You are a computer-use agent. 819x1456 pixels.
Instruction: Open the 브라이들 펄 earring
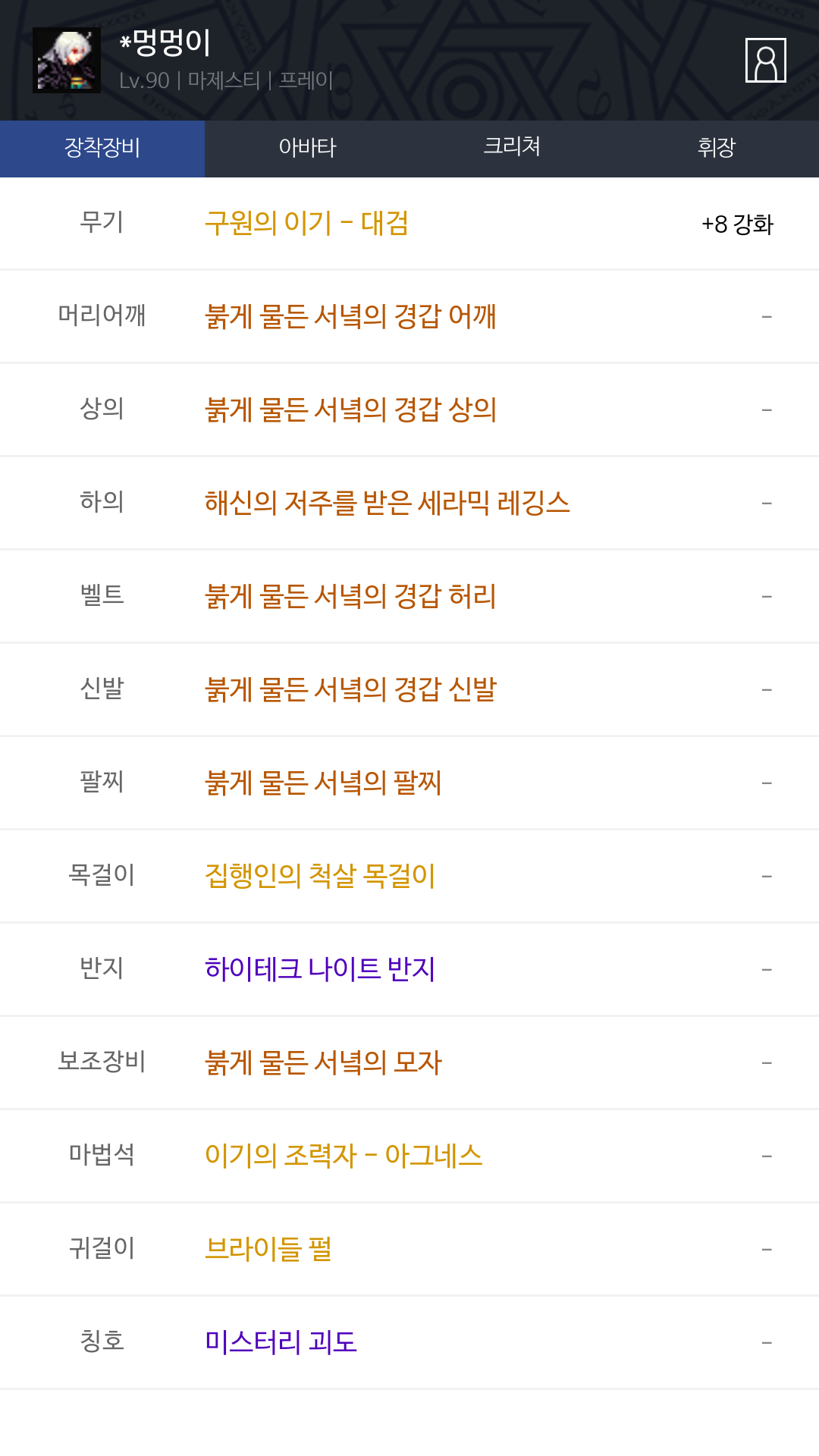point(268,1249)
